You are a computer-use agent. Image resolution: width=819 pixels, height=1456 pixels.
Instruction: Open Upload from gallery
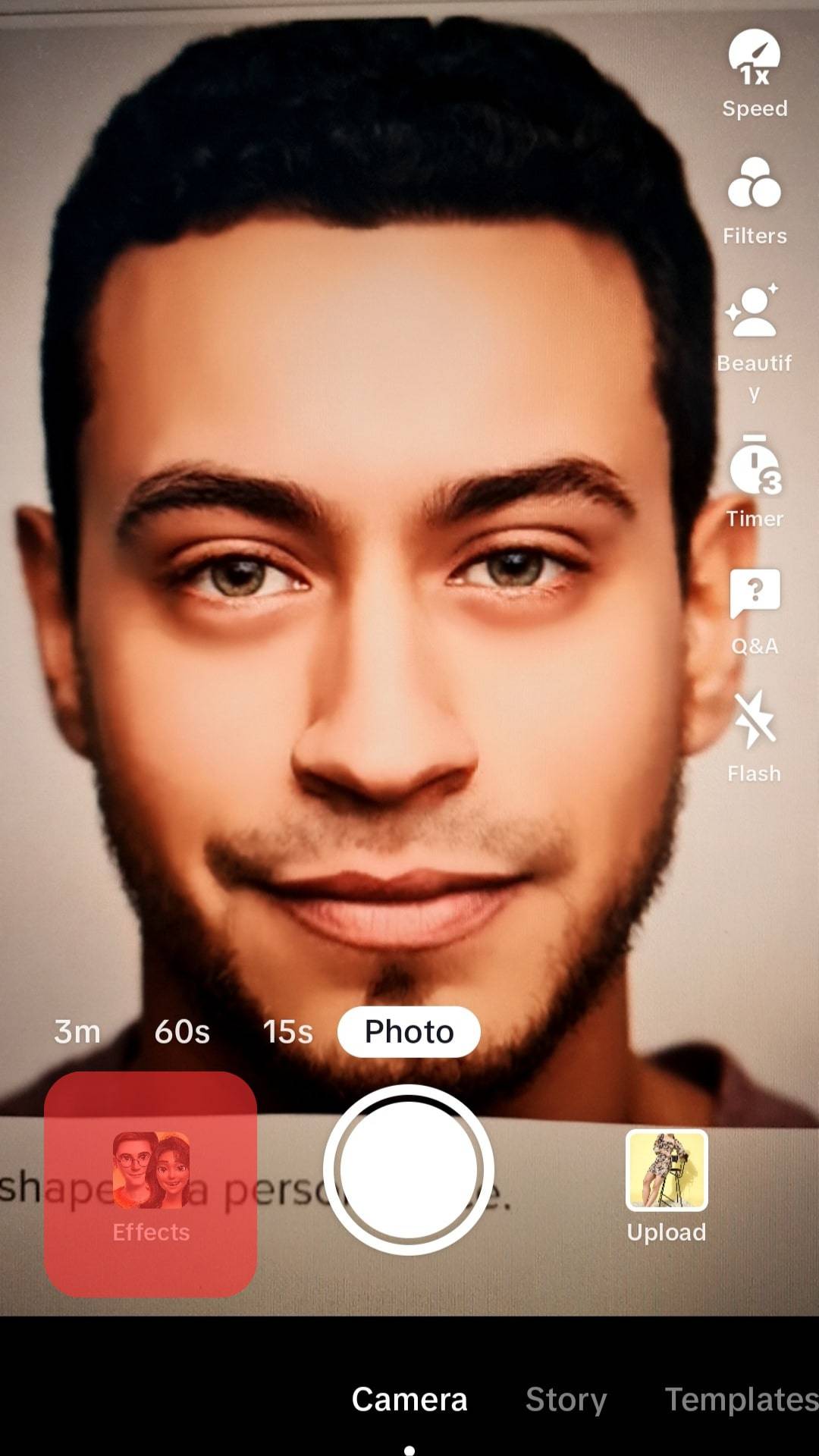click(667, 1183)
